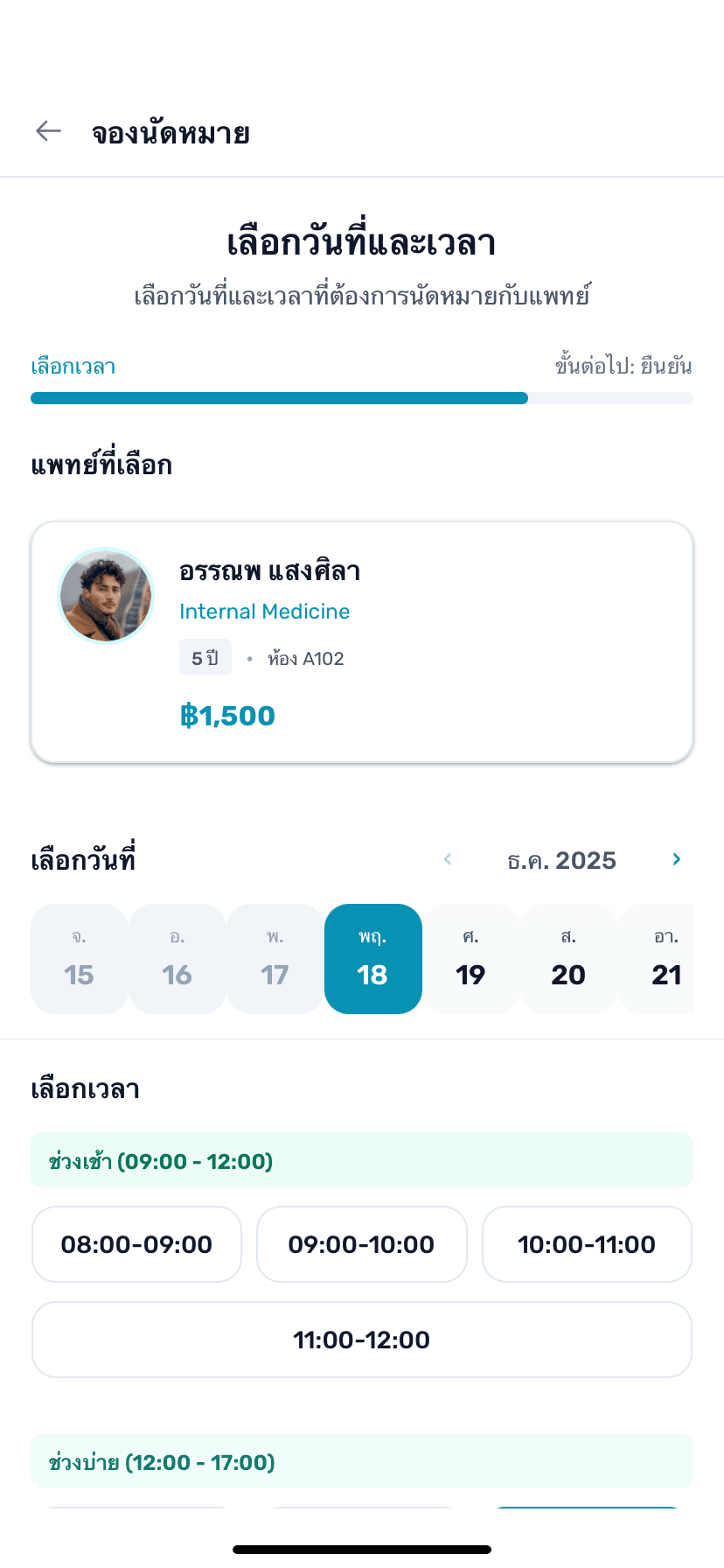This screenshot has width=724, height=1568.
Task: Pick the 09:00-10:00 time slot
Action: pos(361,1244)
